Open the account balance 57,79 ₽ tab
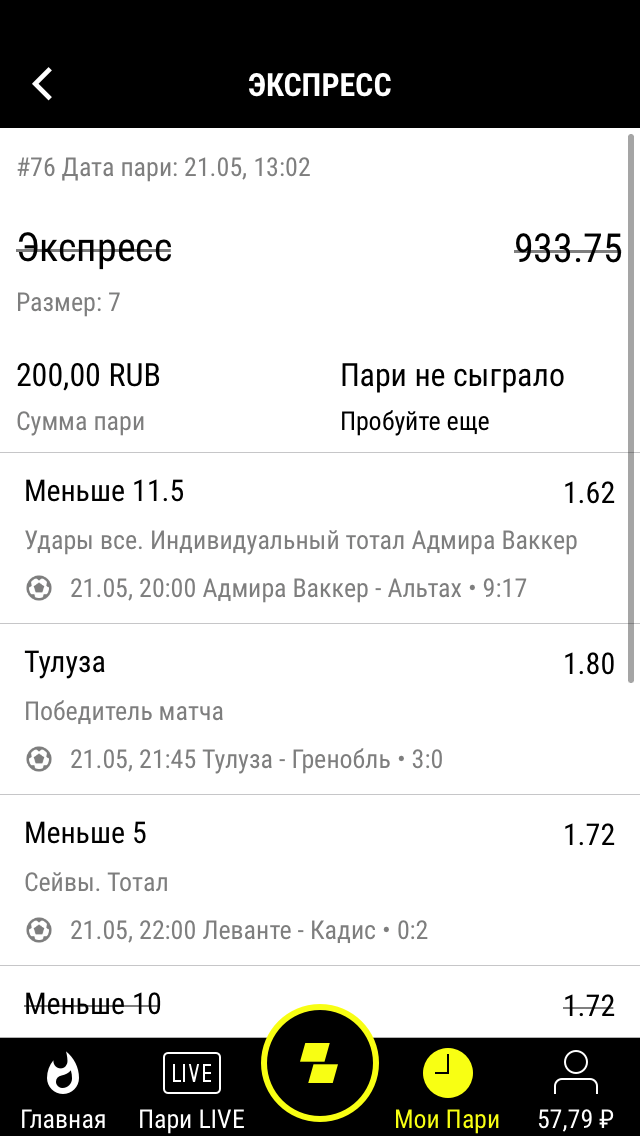The image size is (640, 1136). click(x=576, y=1089)
